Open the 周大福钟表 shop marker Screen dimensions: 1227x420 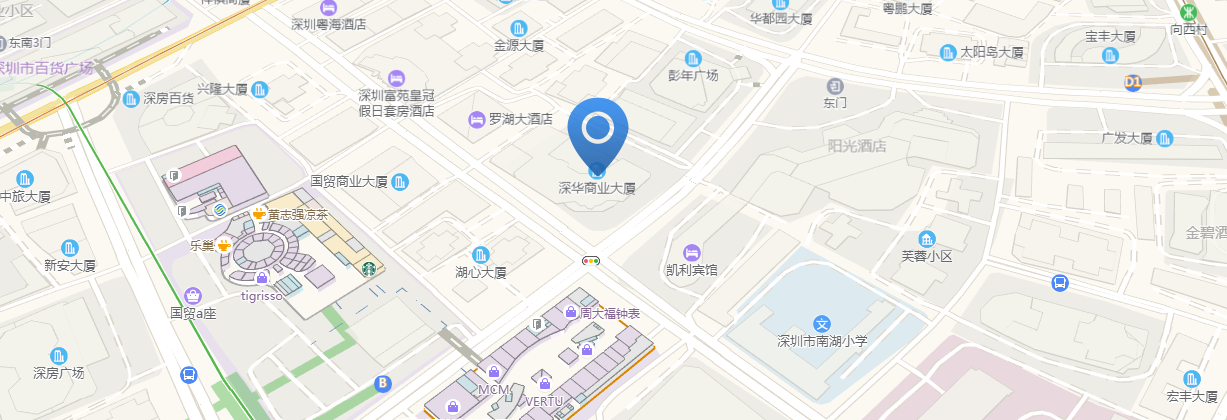tap(570, 313)
